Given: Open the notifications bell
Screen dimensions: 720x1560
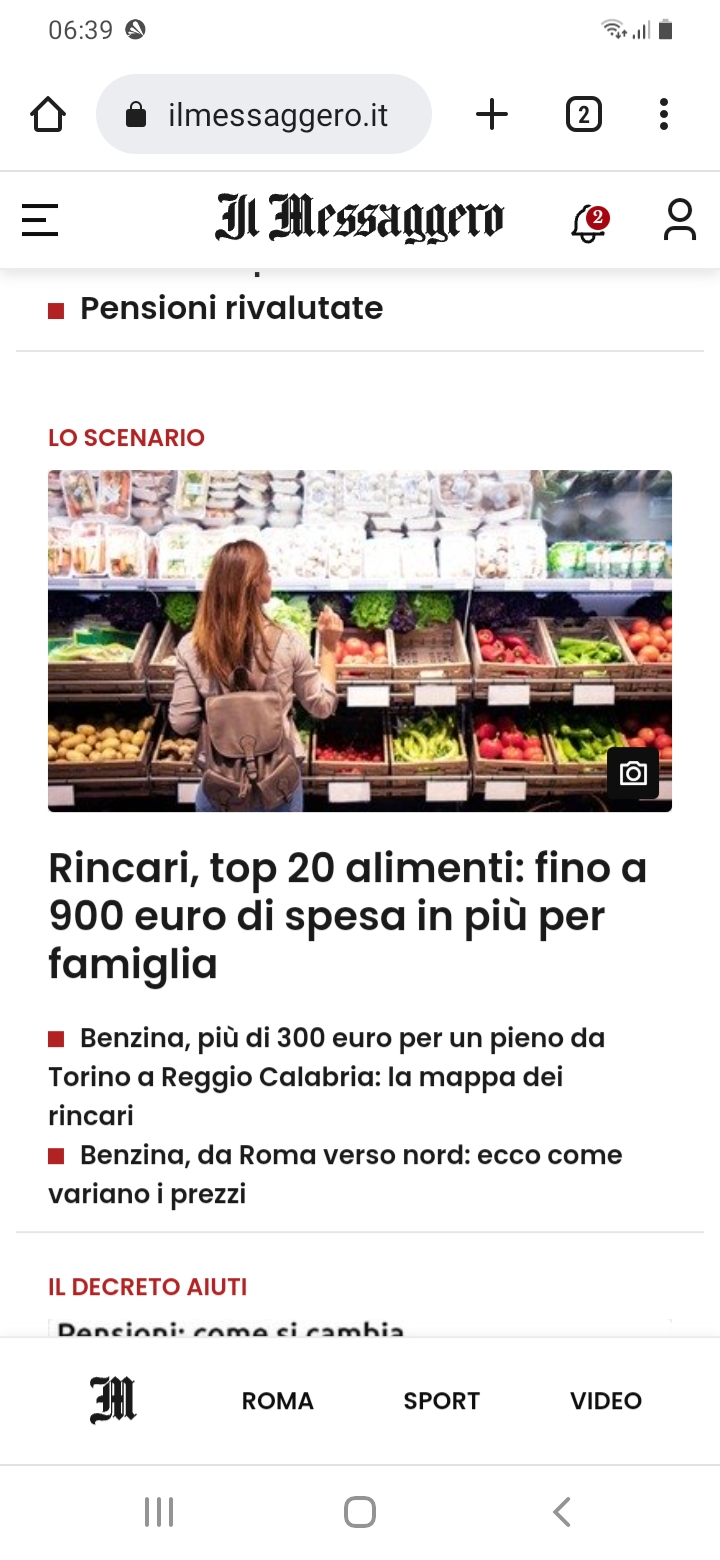Looking at the screenshot, I should tap(589, 222).
